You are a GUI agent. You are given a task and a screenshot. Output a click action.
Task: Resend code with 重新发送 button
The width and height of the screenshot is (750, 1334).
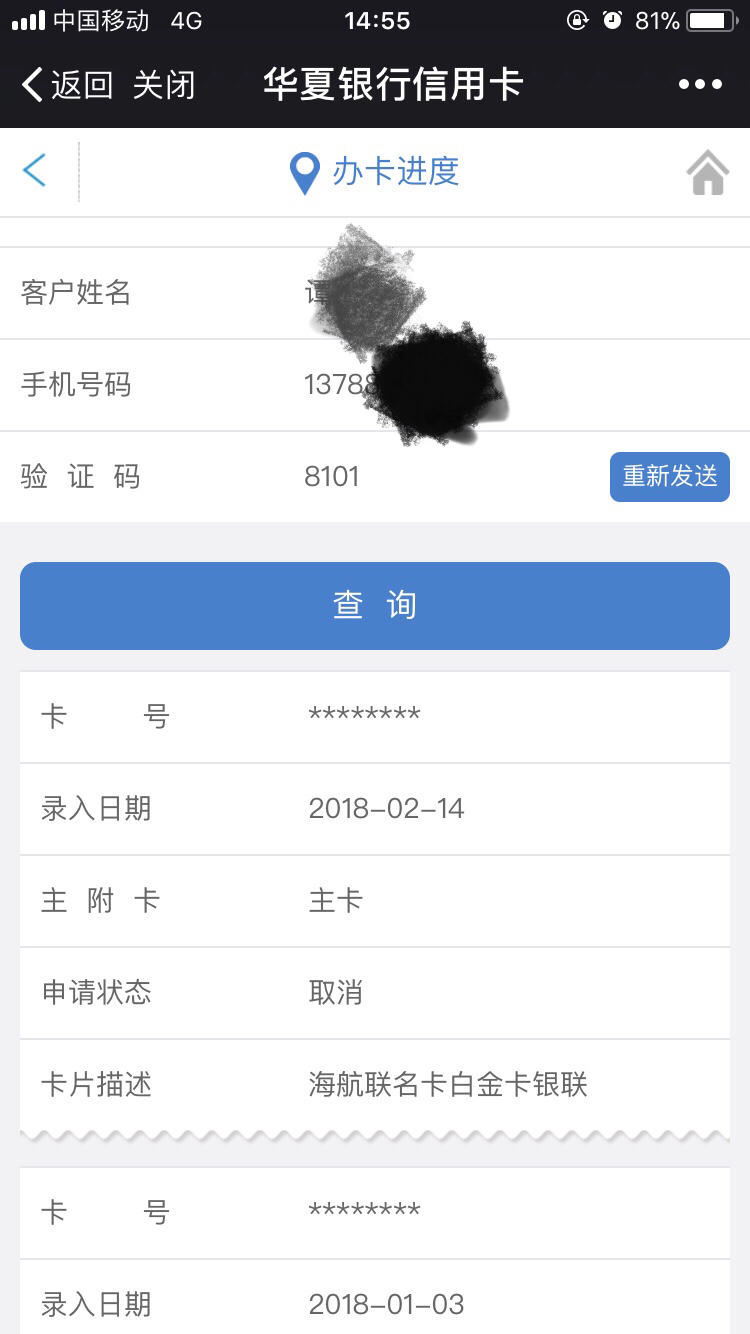[x=669, y=476]
